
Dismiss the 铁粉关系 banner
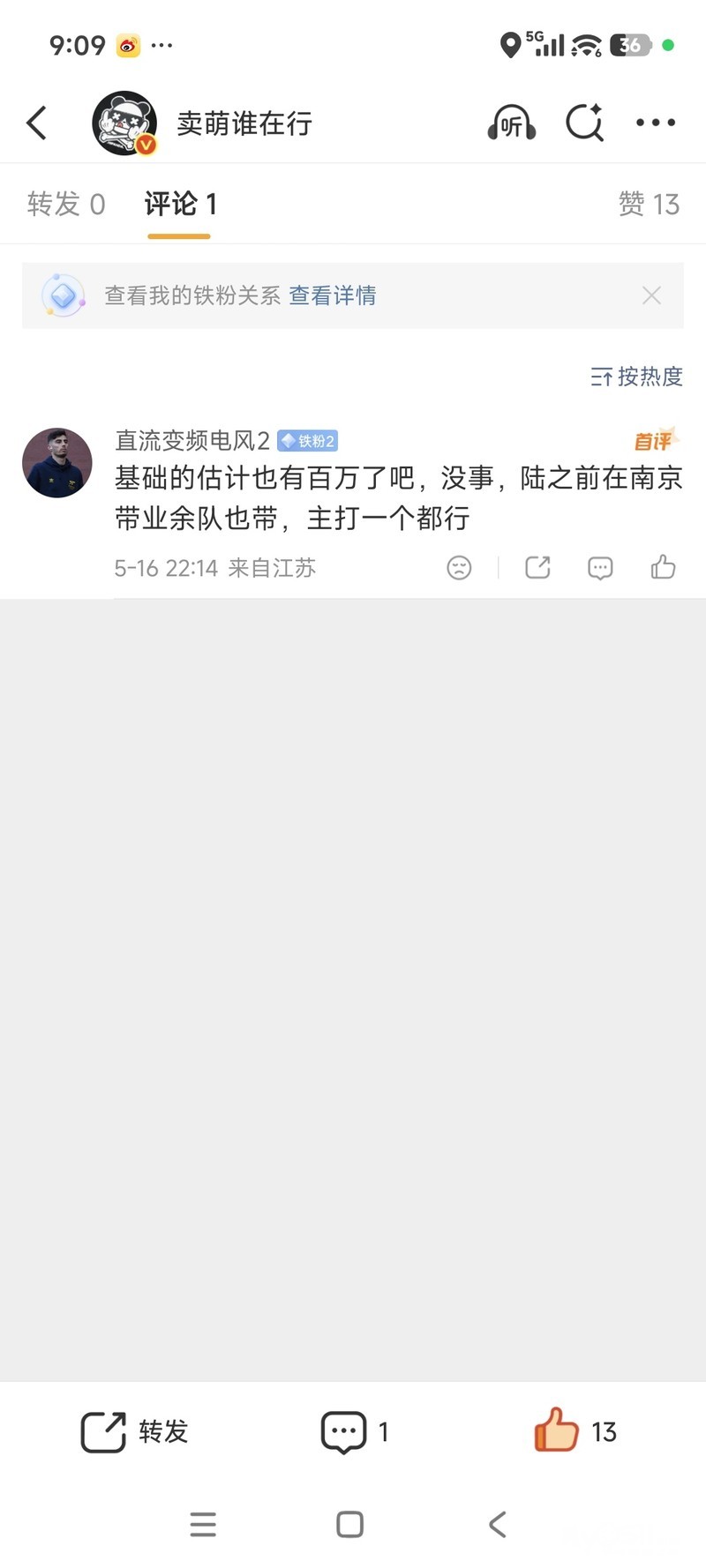pos(651,295)
